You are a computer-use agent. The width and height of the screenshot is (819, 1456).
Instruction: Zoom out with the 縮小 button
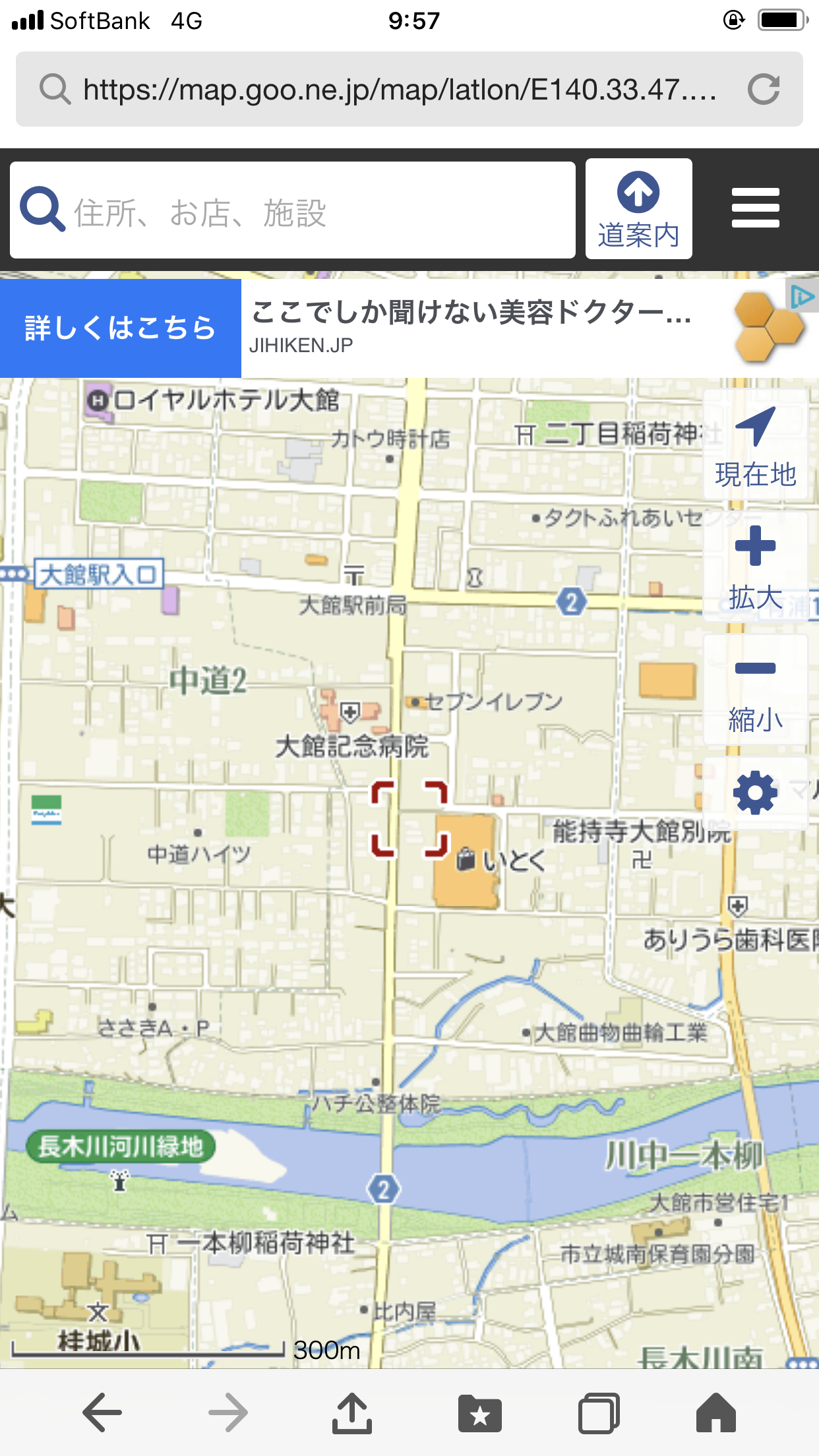756,690
